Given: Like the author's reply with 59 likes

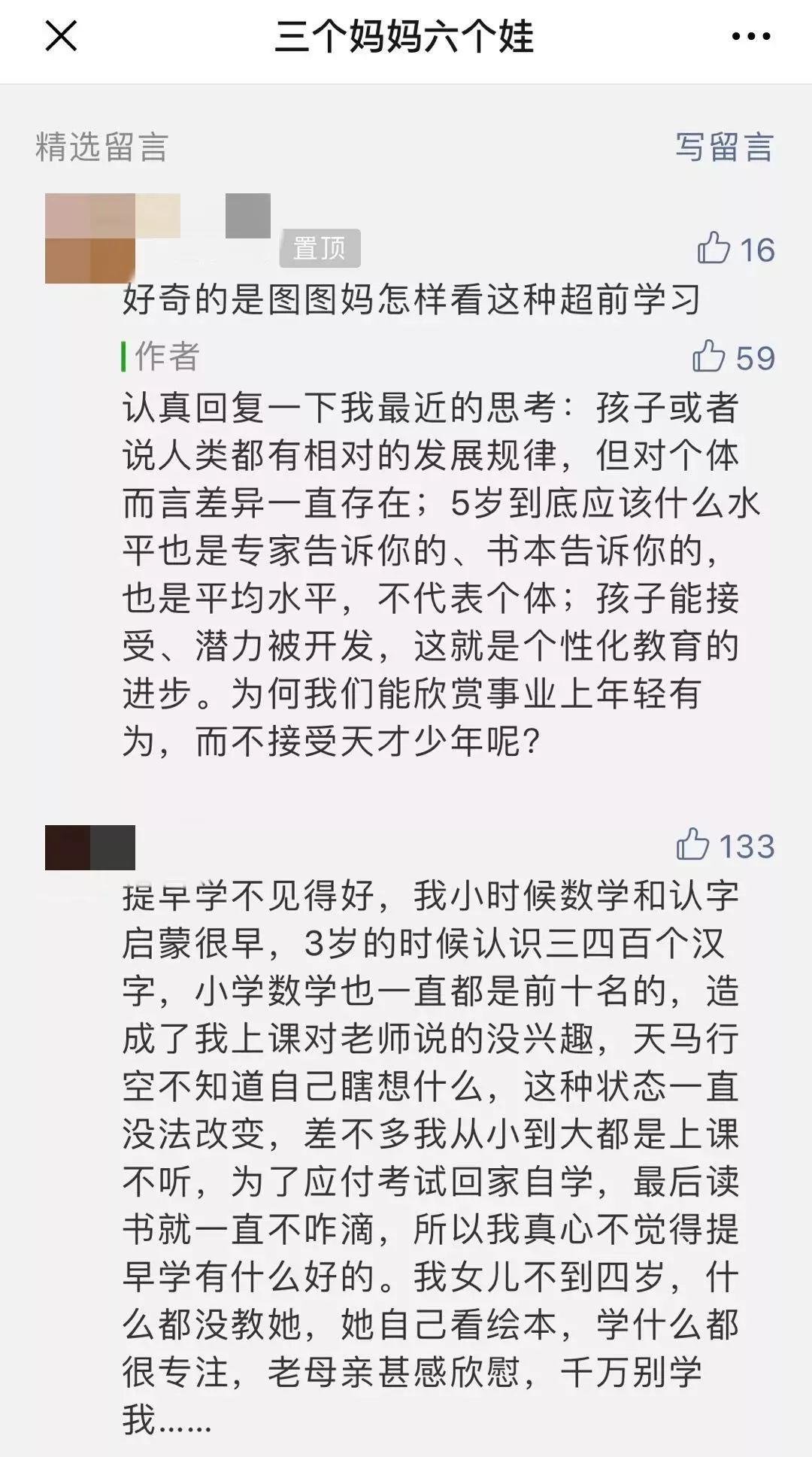Looking at the screenshot, I should click(708, 357).
